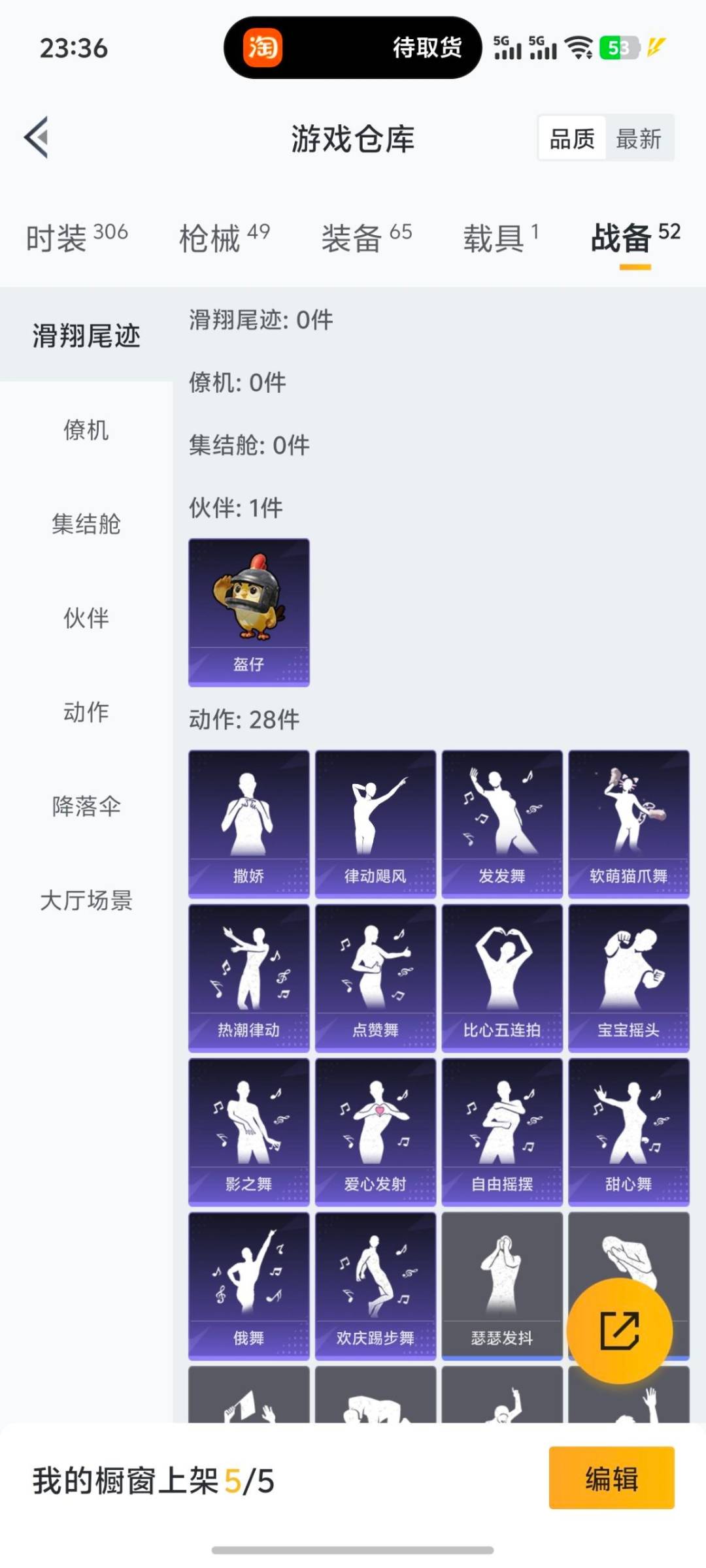
Task: Click the orange floating share icon
Action: tap(621, 1331)
